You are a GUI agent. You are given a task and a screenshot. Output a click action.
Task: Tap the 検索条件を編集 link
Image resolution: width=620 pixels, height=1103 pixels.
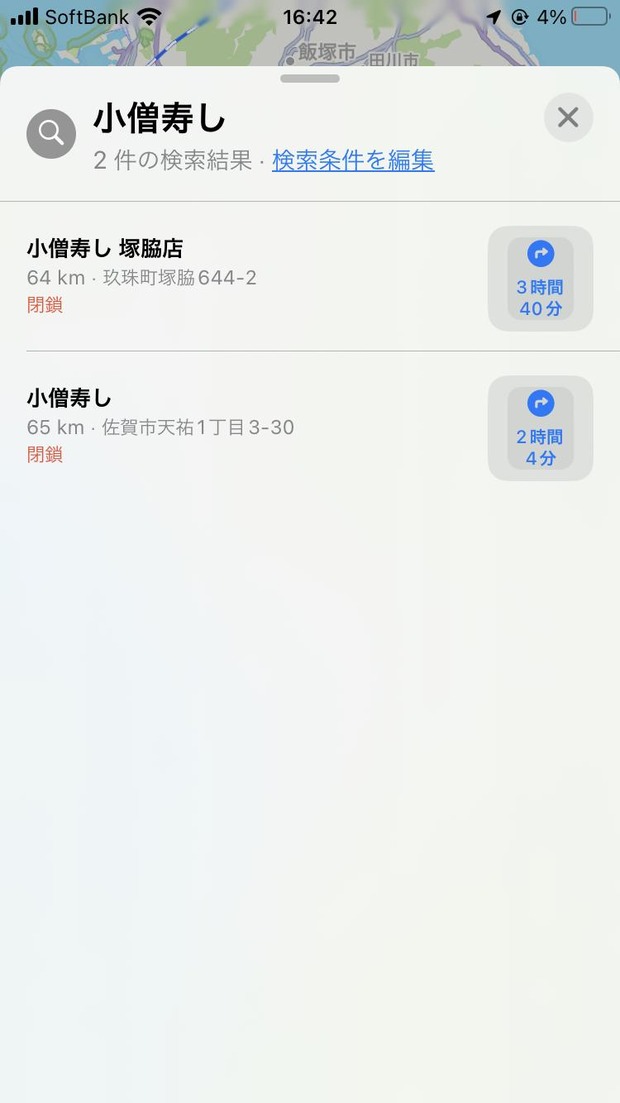pyautogui.click(x=353, y=160)
